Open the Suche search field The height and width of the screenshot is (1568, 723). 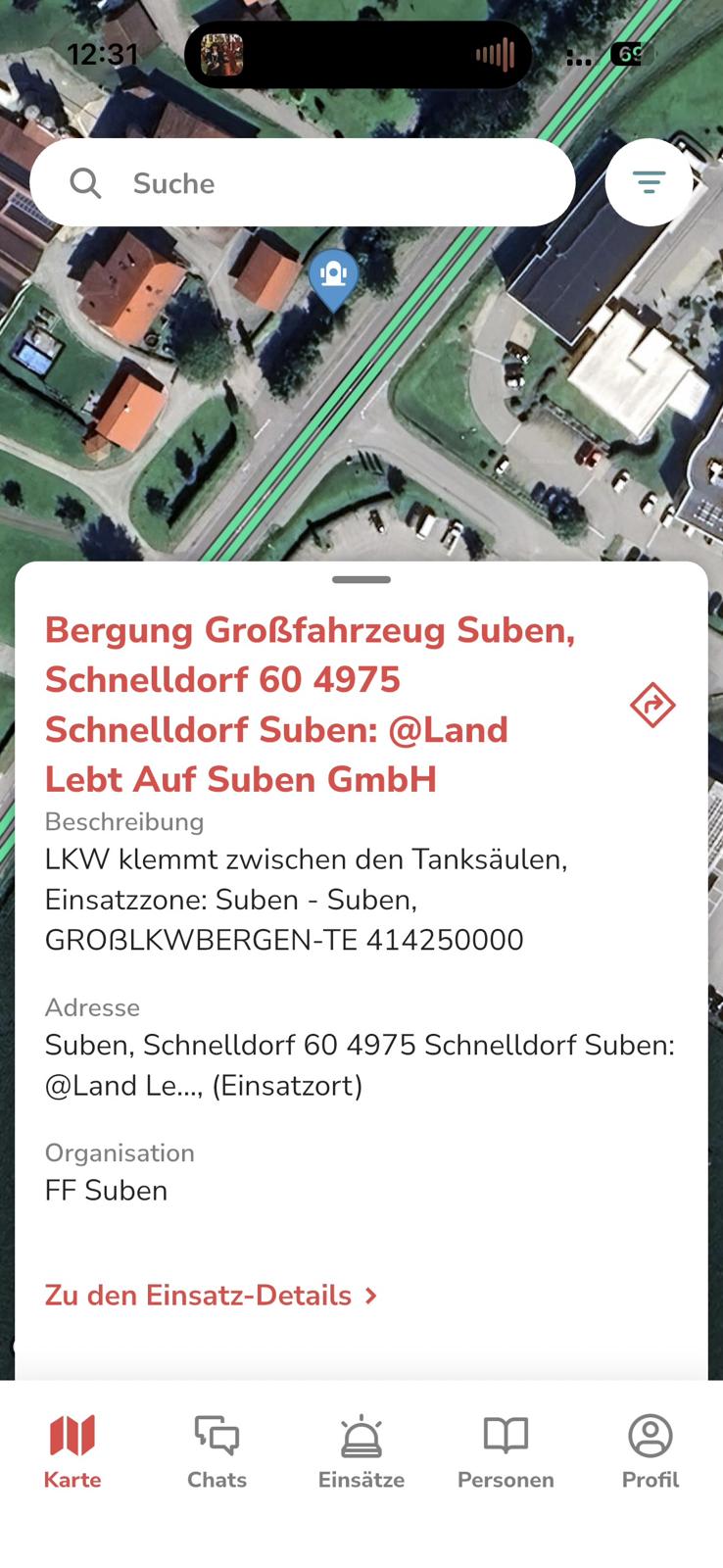pos(302,183)
